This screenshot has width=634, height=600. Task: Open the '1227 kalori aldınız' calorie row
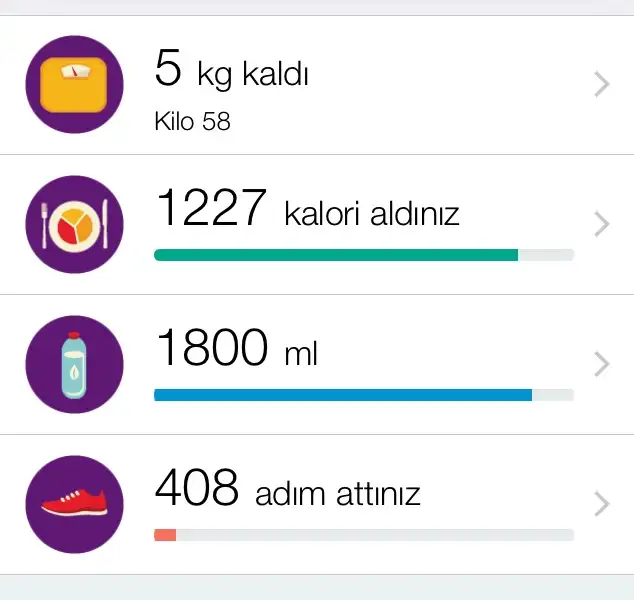coord(317,225)
